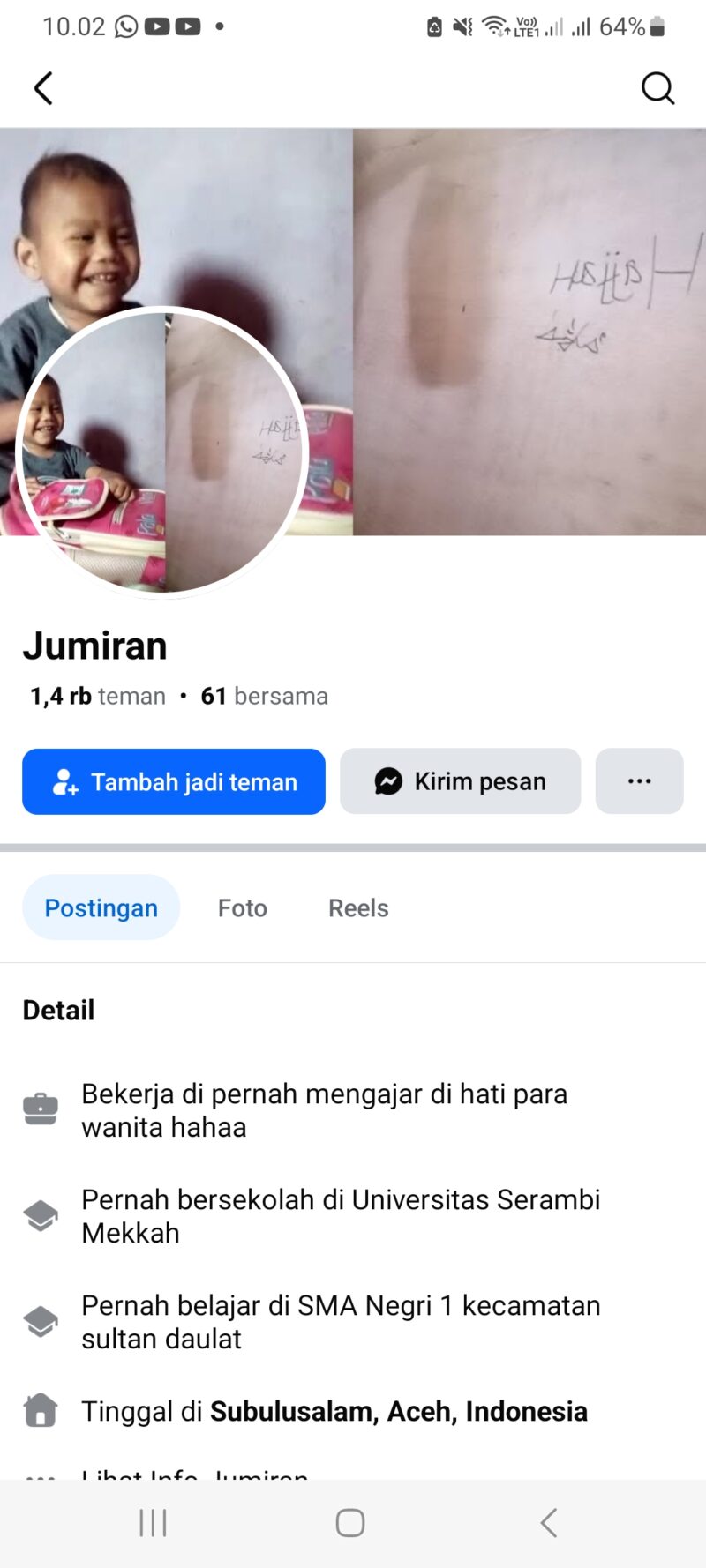
Task: Send a message via Kirim pesan
Action: pyautogui.click(x=460, y=781)
